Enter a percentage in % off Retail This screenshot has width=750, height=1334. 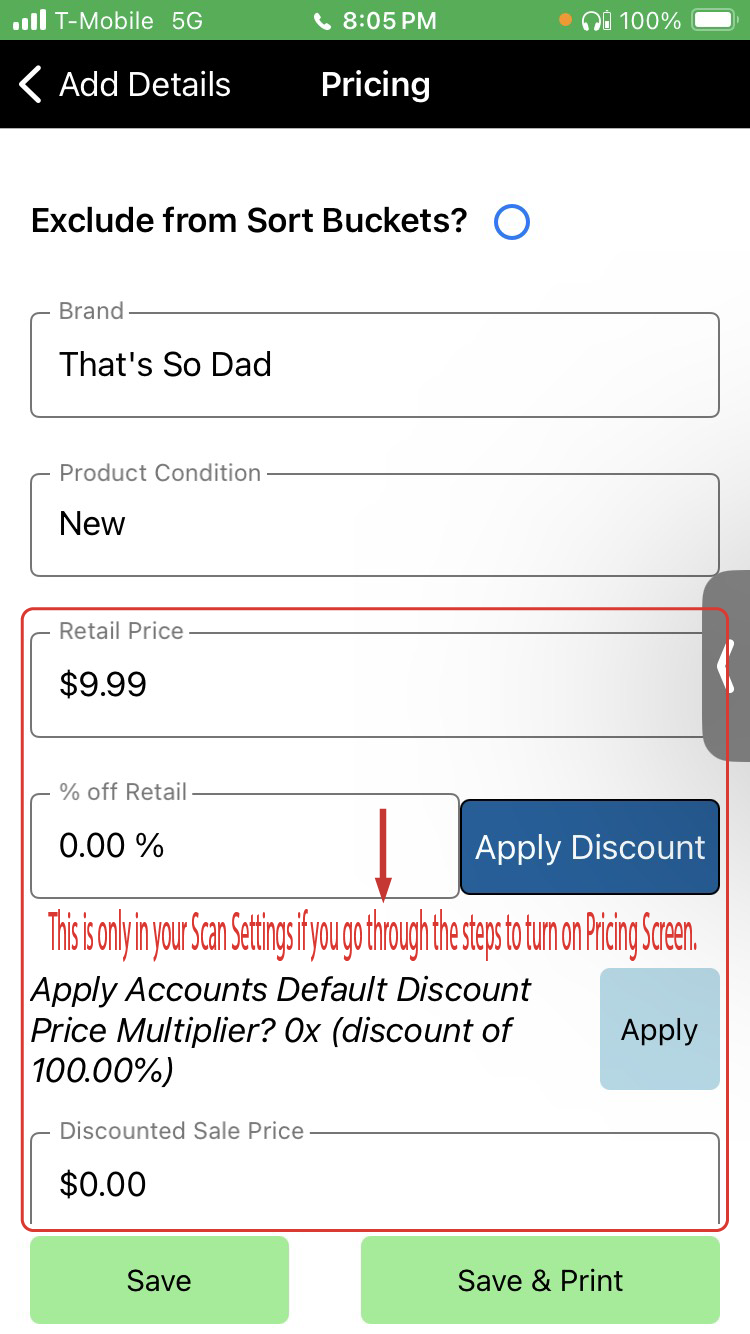245,847
